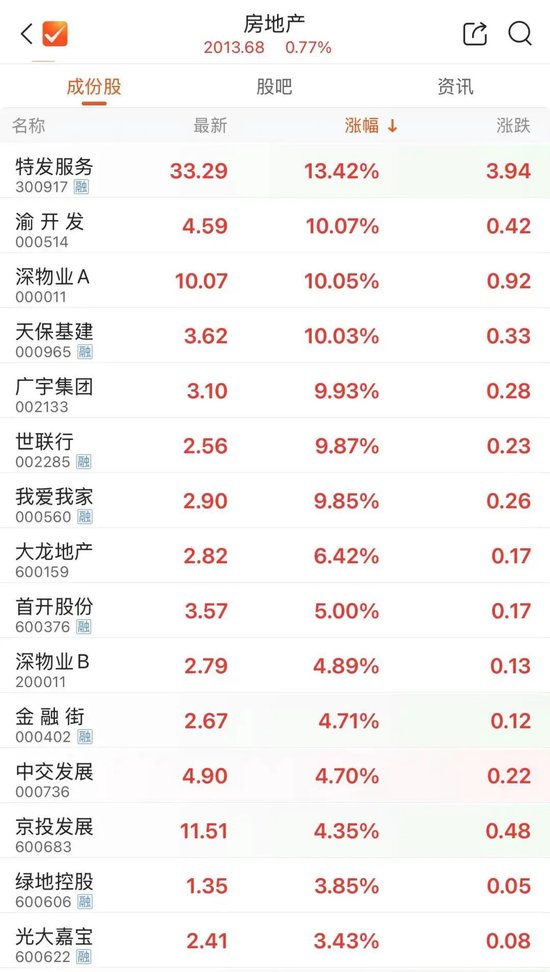
Task: Sort stocks by 涨跌 header
Action: [513, 126]
